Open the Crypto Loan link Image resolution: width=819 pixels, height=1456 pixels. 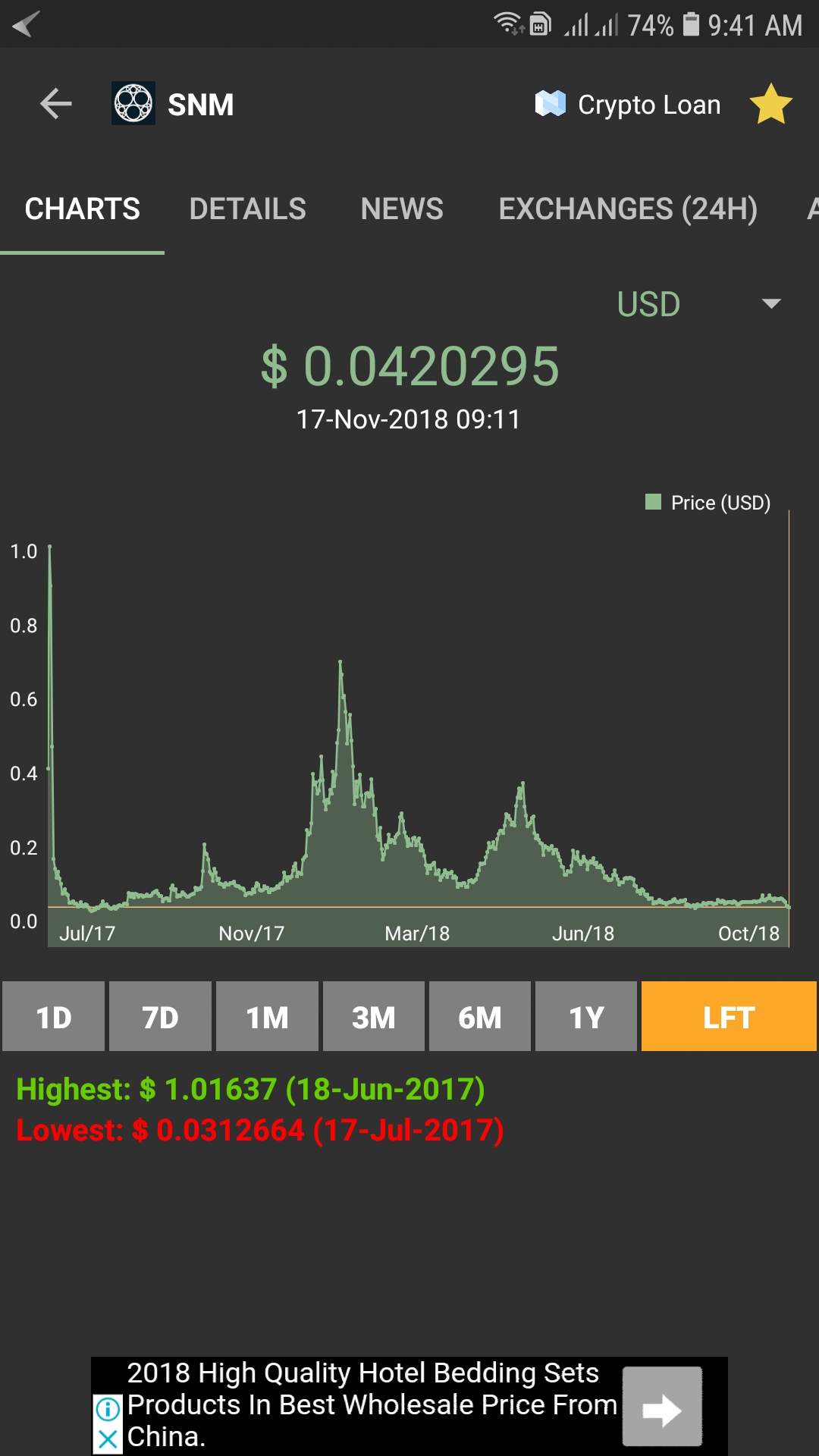pyautogui.click(x=628, y=105)
